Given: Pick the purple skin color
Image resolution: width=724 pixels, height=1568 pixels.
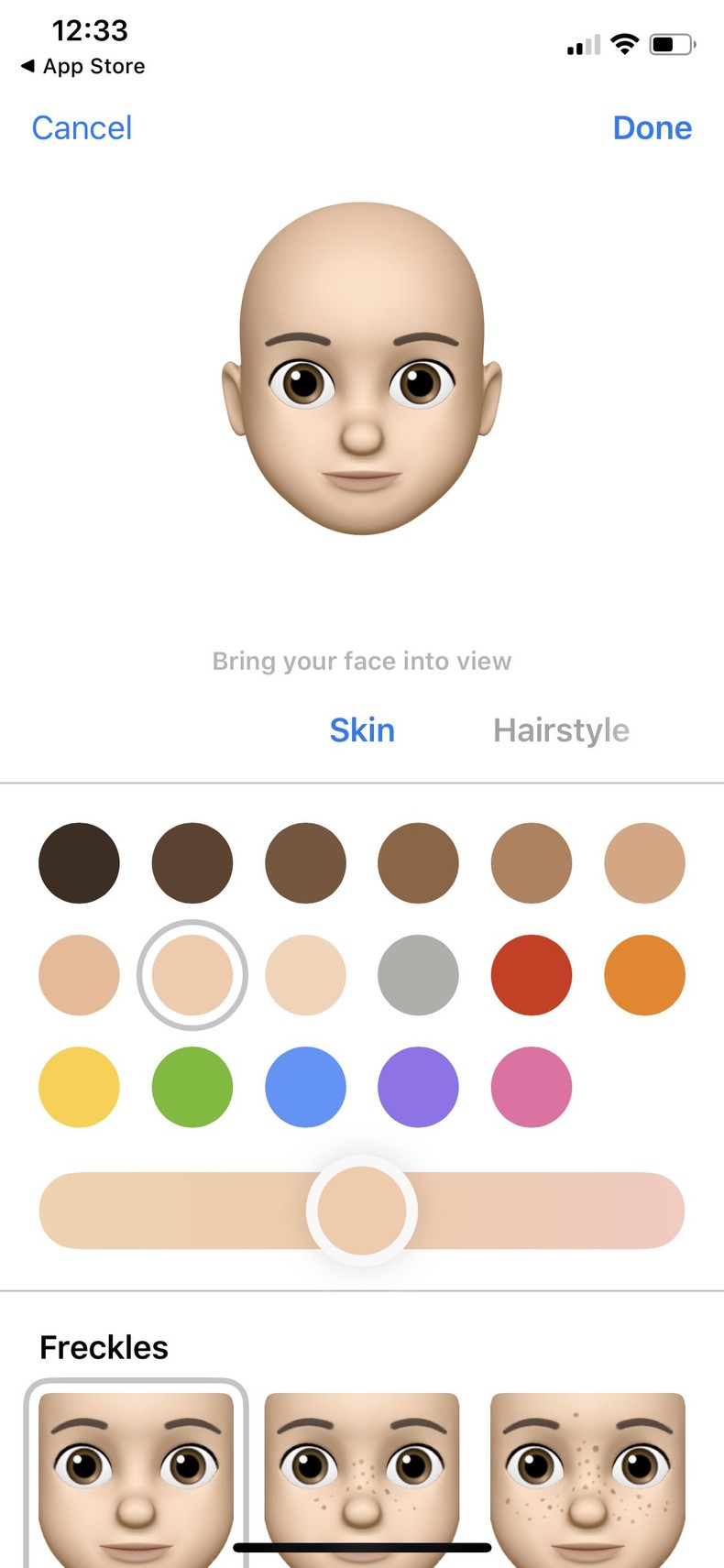Looking at the screenshot, I should tap(418, 1087).
